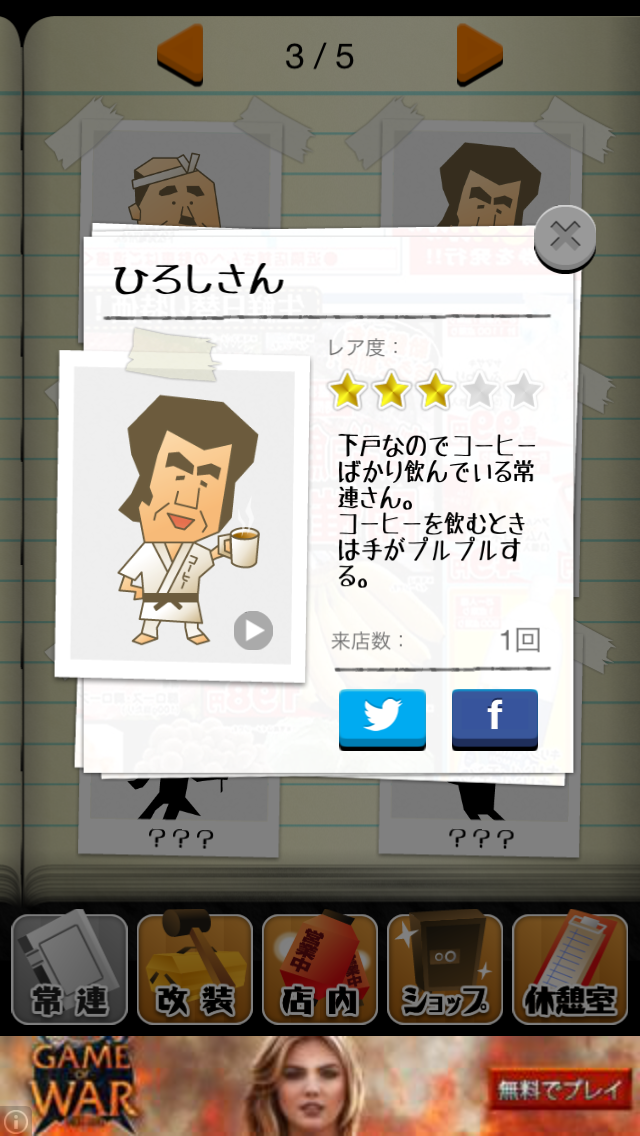
Task: Play the ひろしさん character animation
Action: tap(253, 630)
